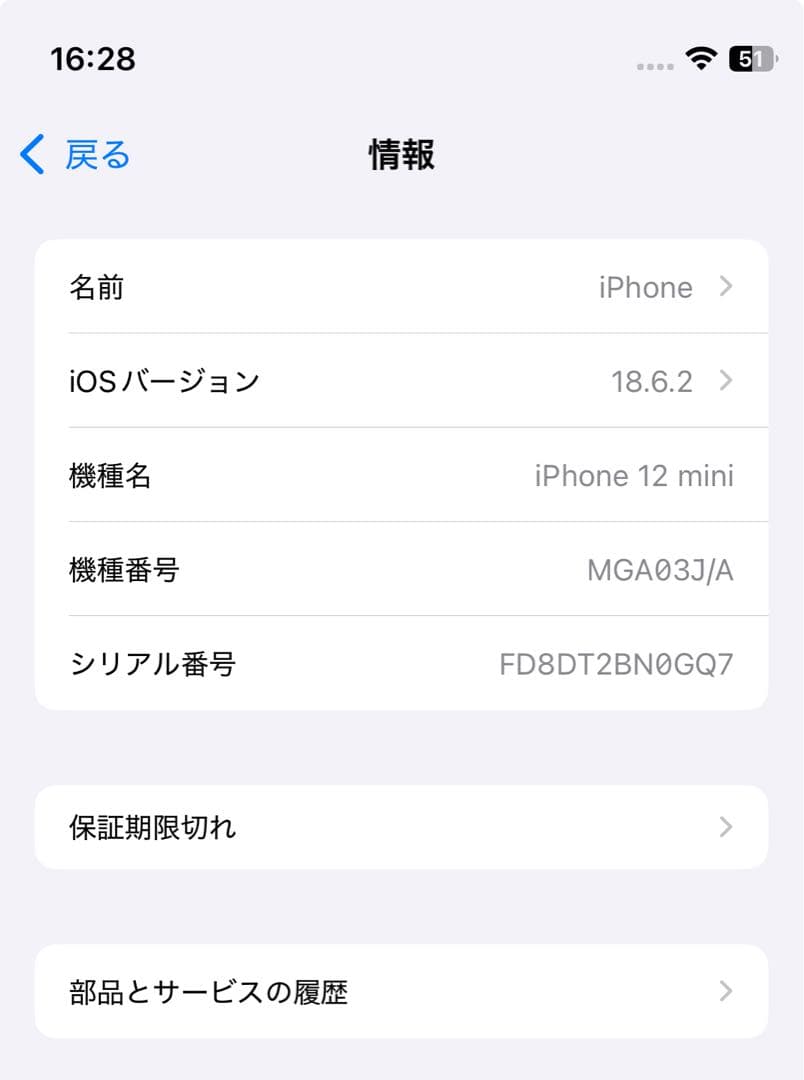Tap the 情報 title at the top

401,155
